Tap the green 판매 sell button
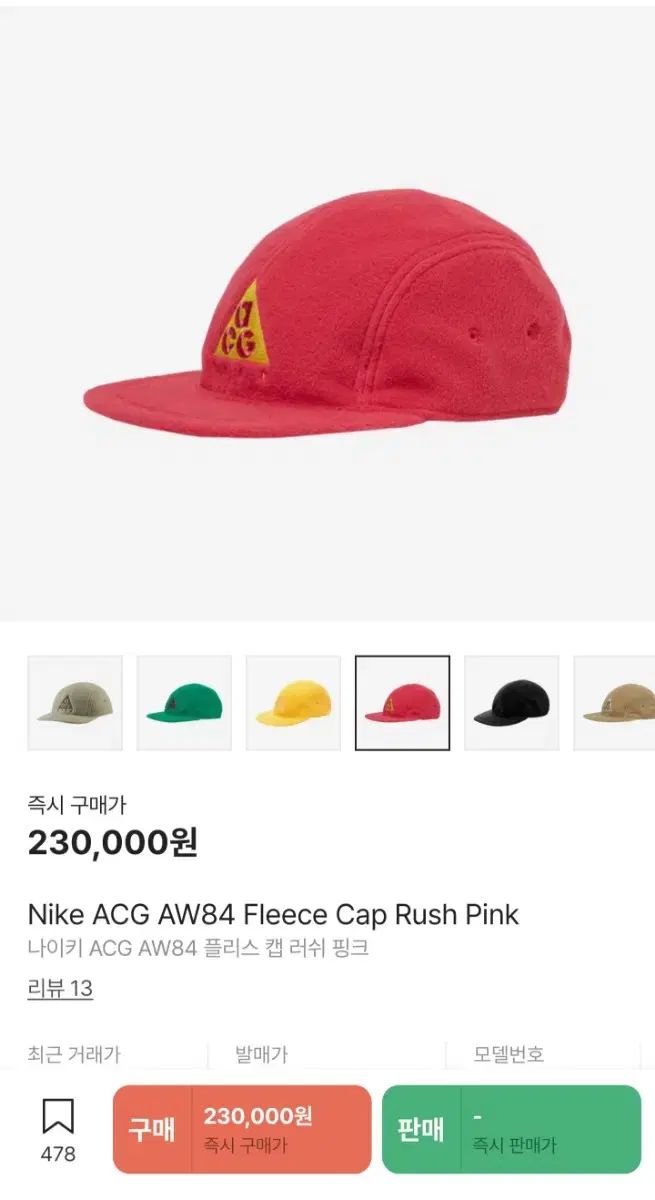 [511, 1129]
